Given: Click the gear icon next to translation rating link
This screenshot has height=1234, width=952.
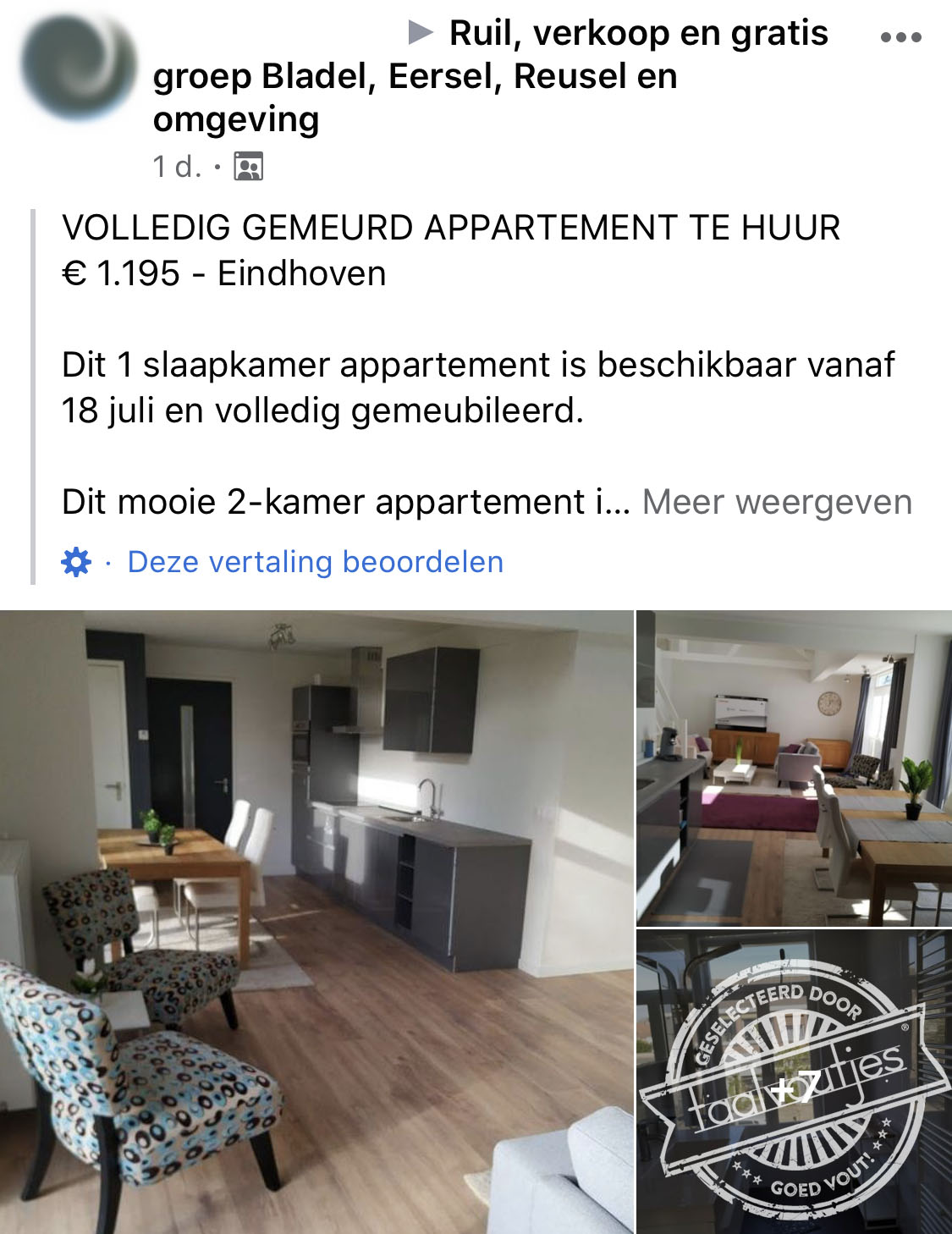Looking at the screenshot, I should [x=76, y=561].
